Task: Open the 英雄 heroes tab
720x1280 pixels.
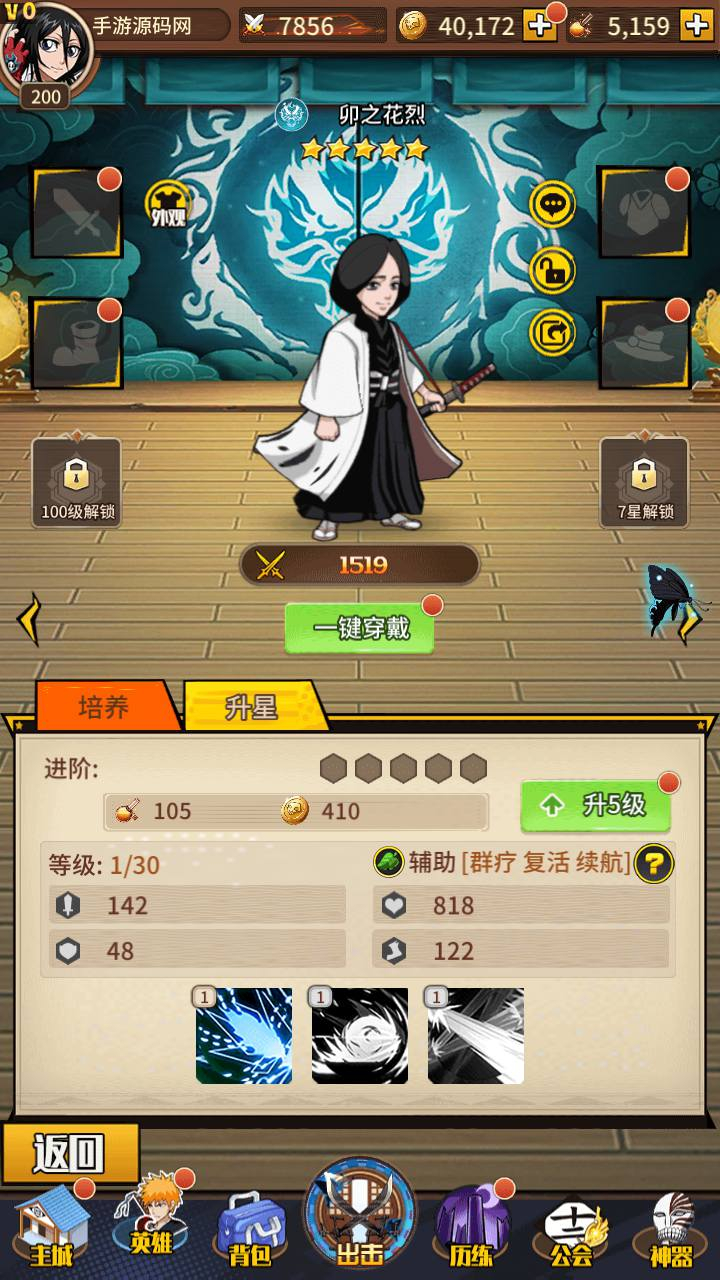Action: 152,1222
